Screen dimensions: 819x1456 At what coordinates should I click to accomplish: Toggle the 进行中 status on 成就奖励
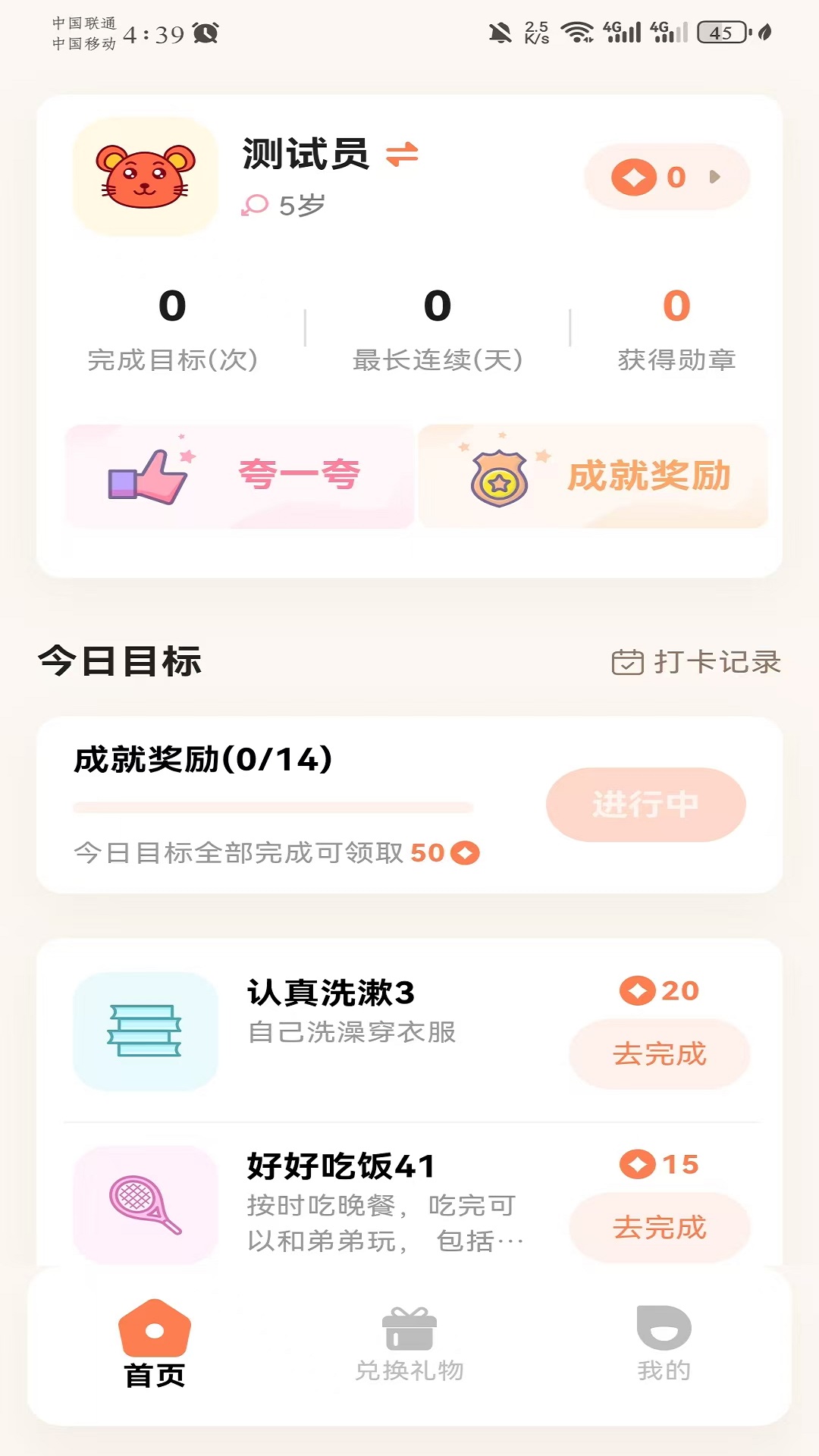(x=645, y=805)
